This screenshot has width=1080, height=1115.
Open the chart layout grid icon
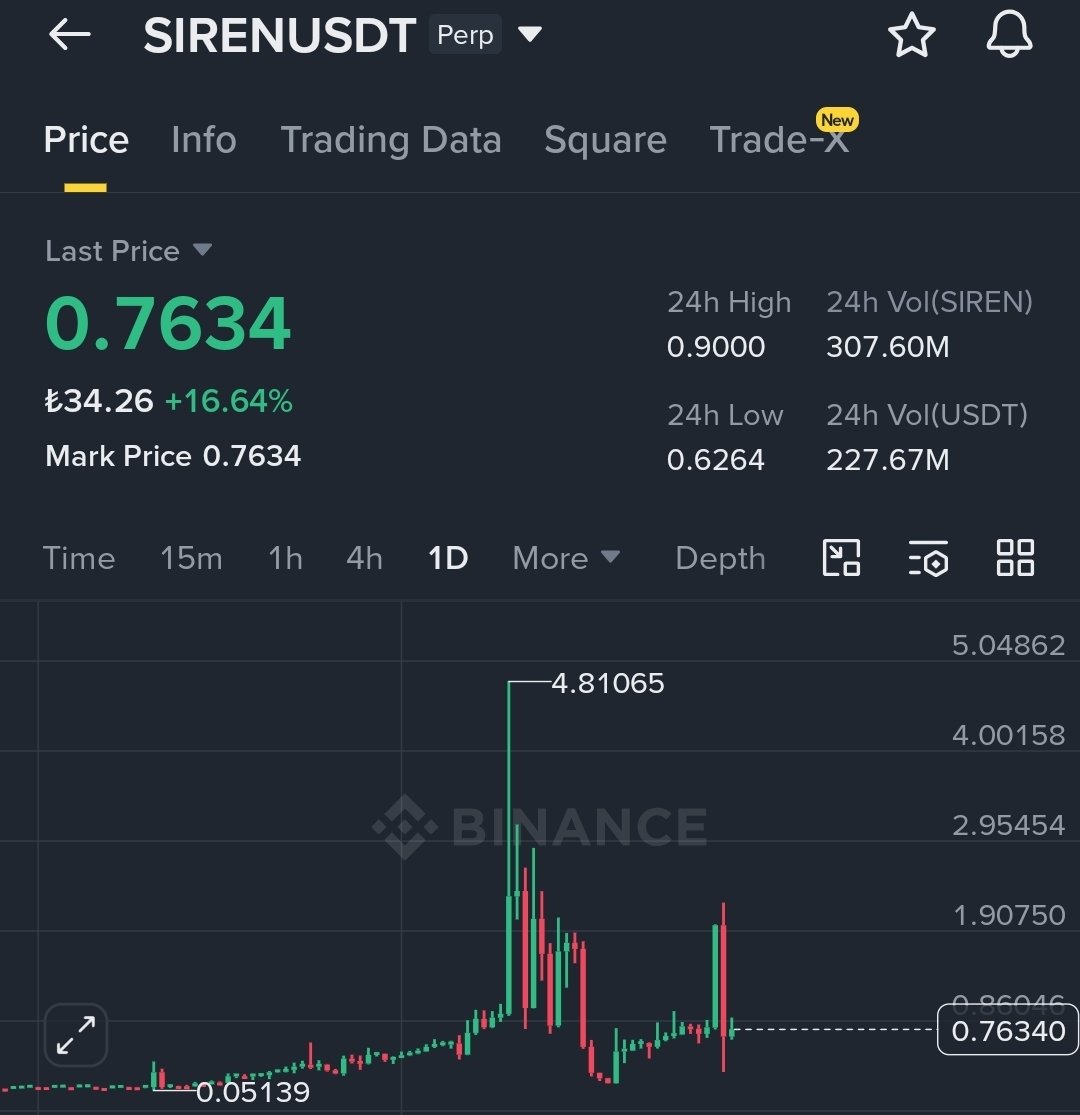[1015, 558]
